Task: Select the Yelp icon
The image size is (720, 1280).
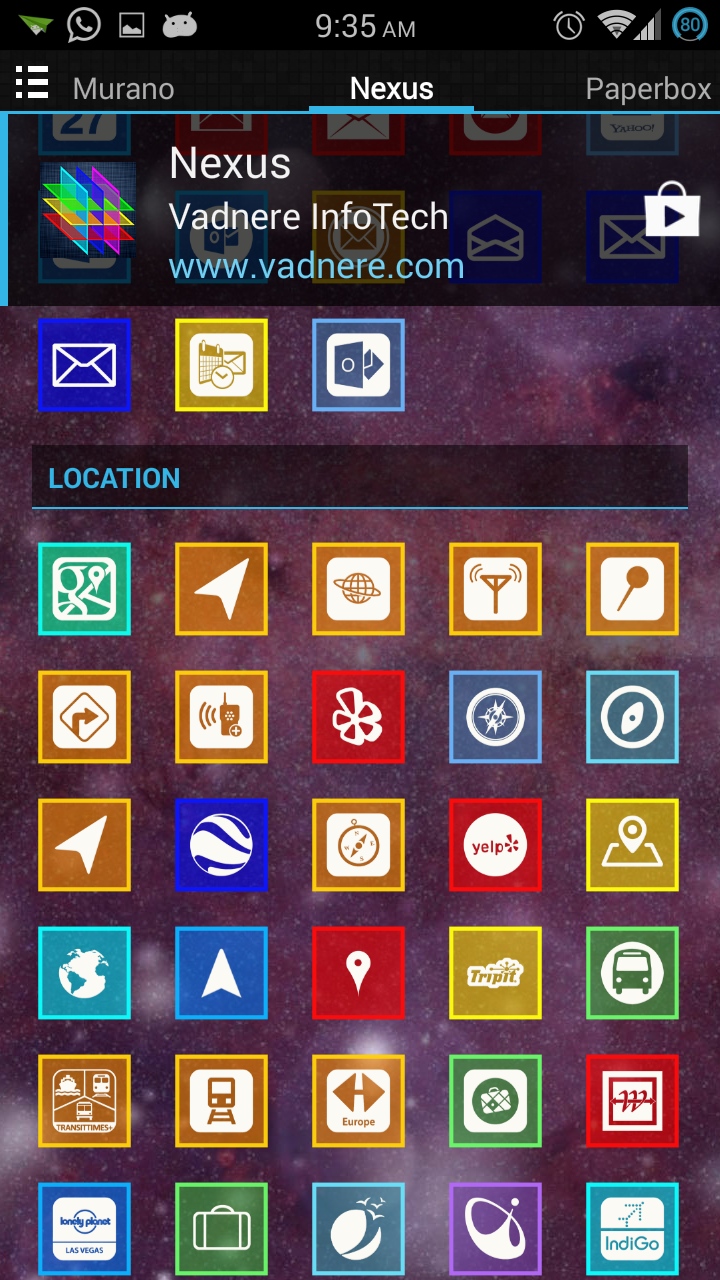Action: [x=495, y=845]
